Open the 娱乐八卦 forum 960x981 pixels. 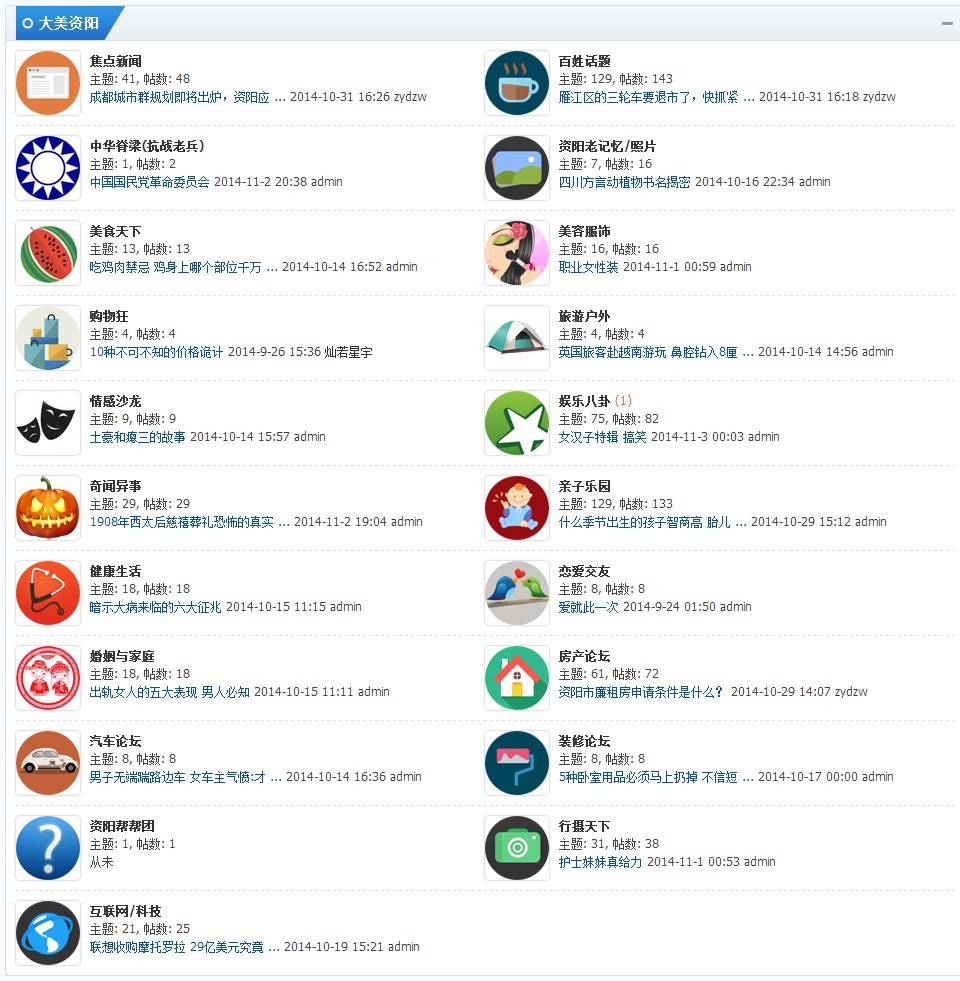tap(584, 401)
